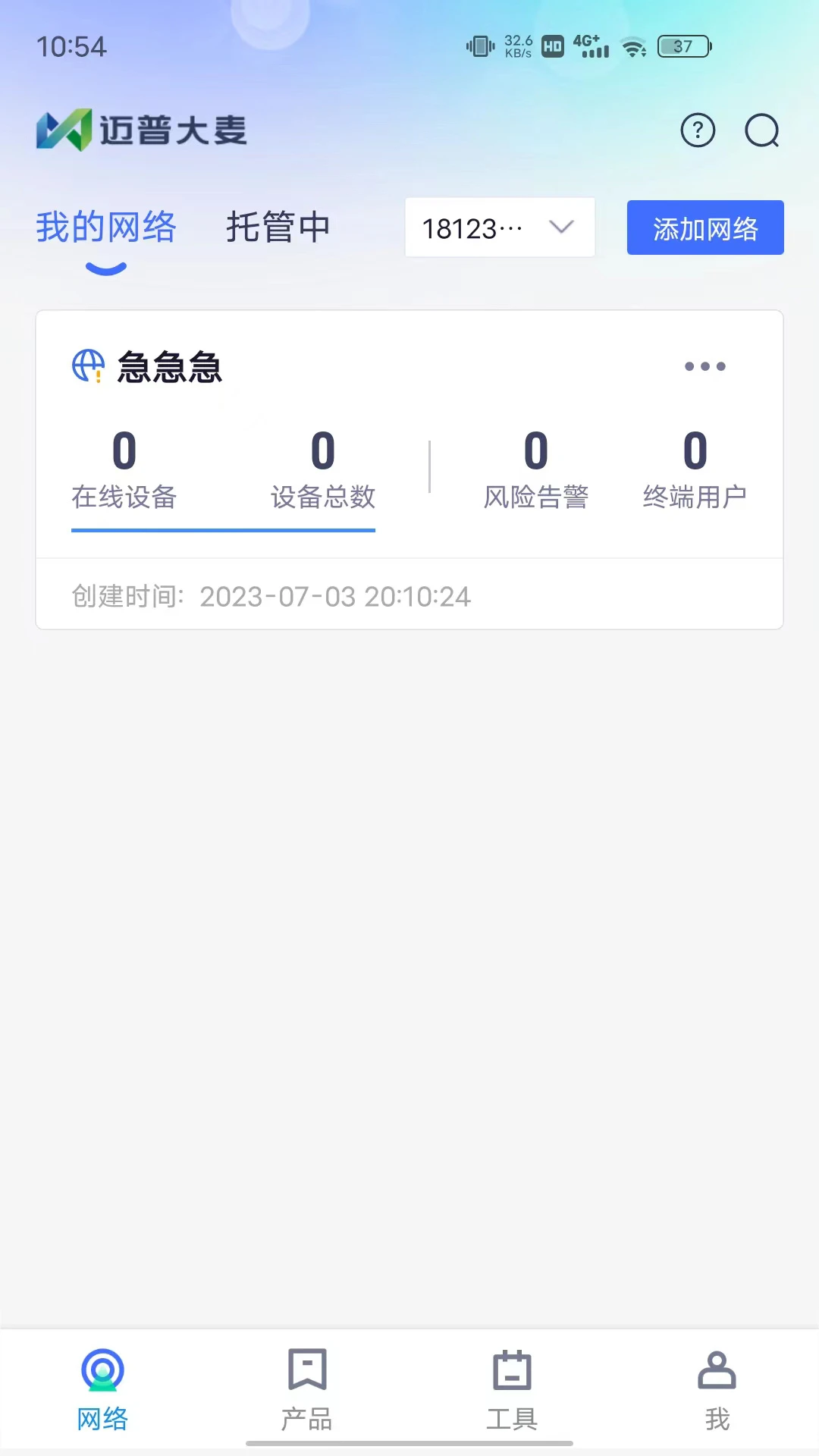Select the 风险告警 statistic

[x=536, y=470]
